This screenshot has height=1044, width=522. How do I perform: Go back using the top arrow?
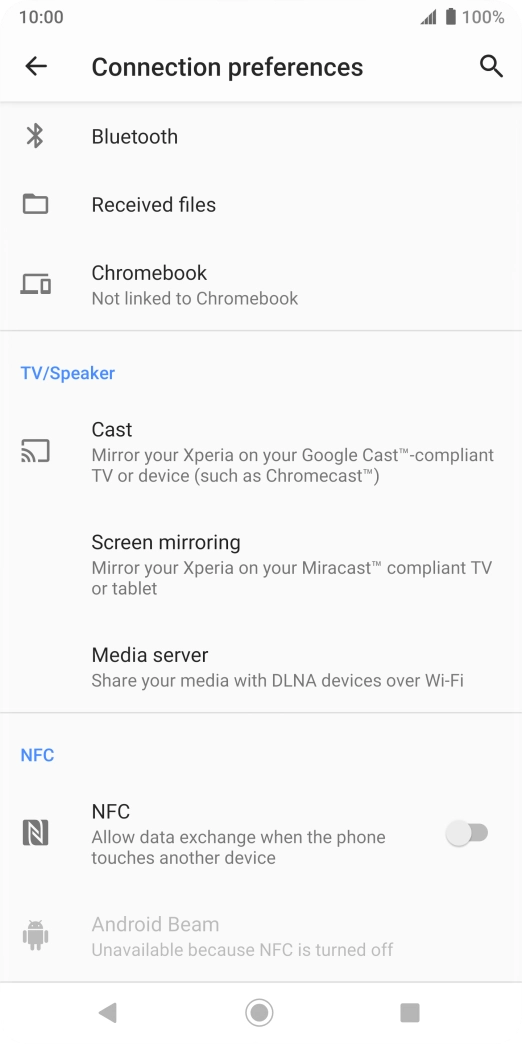tap(36, 67)
